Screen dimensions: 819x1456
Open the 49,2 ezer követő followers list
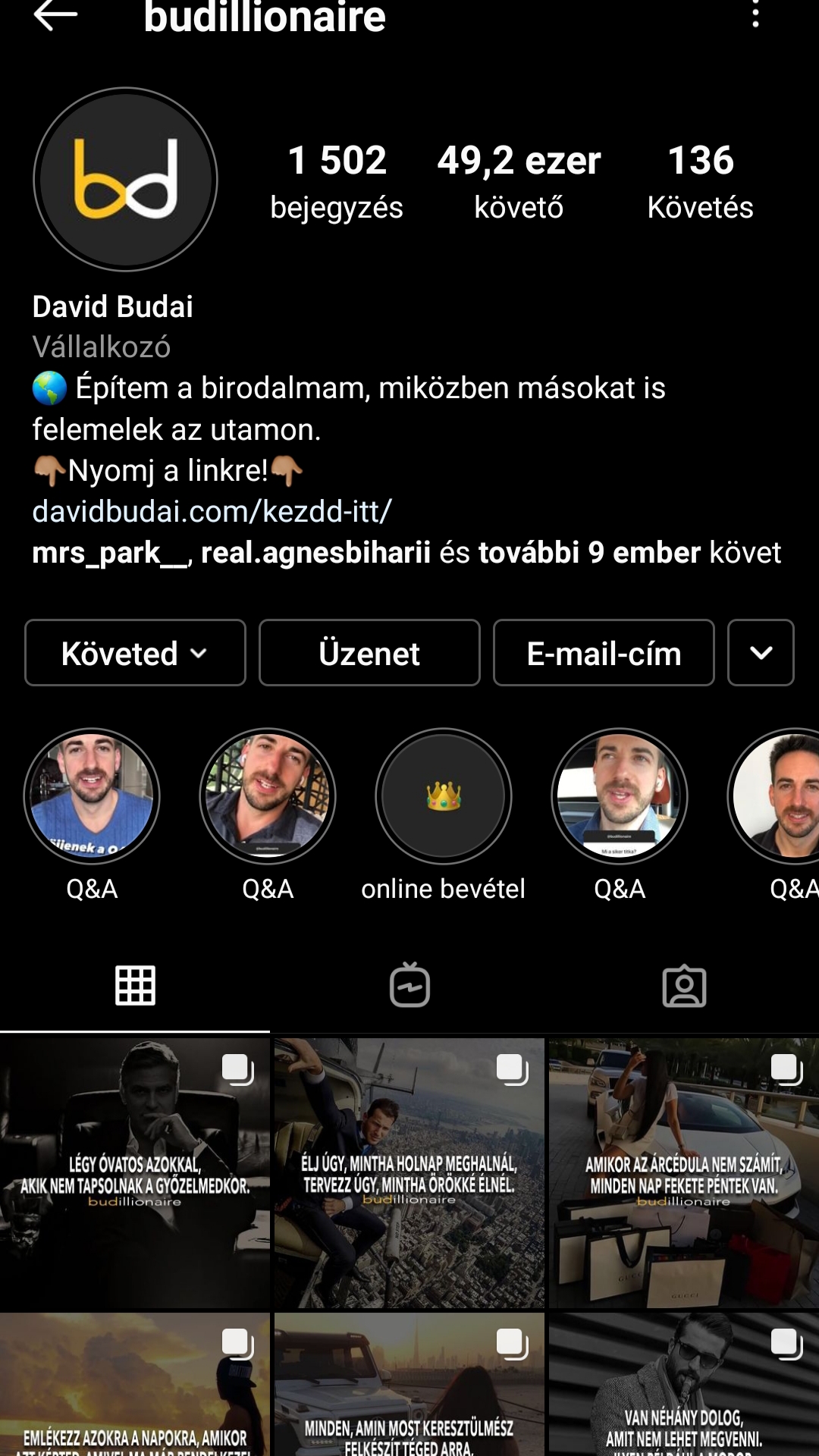coord(519,182)
